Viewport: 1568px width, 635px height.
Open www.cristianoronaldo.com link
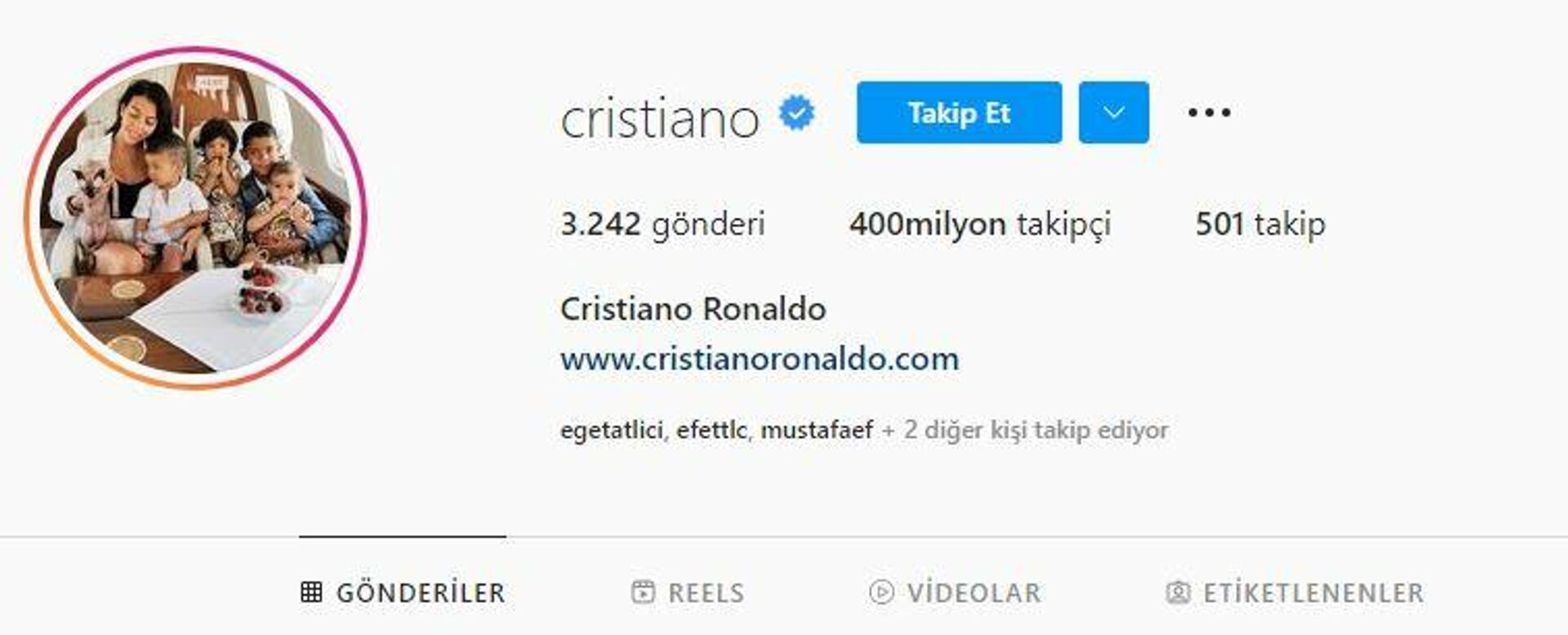(759, 359)
